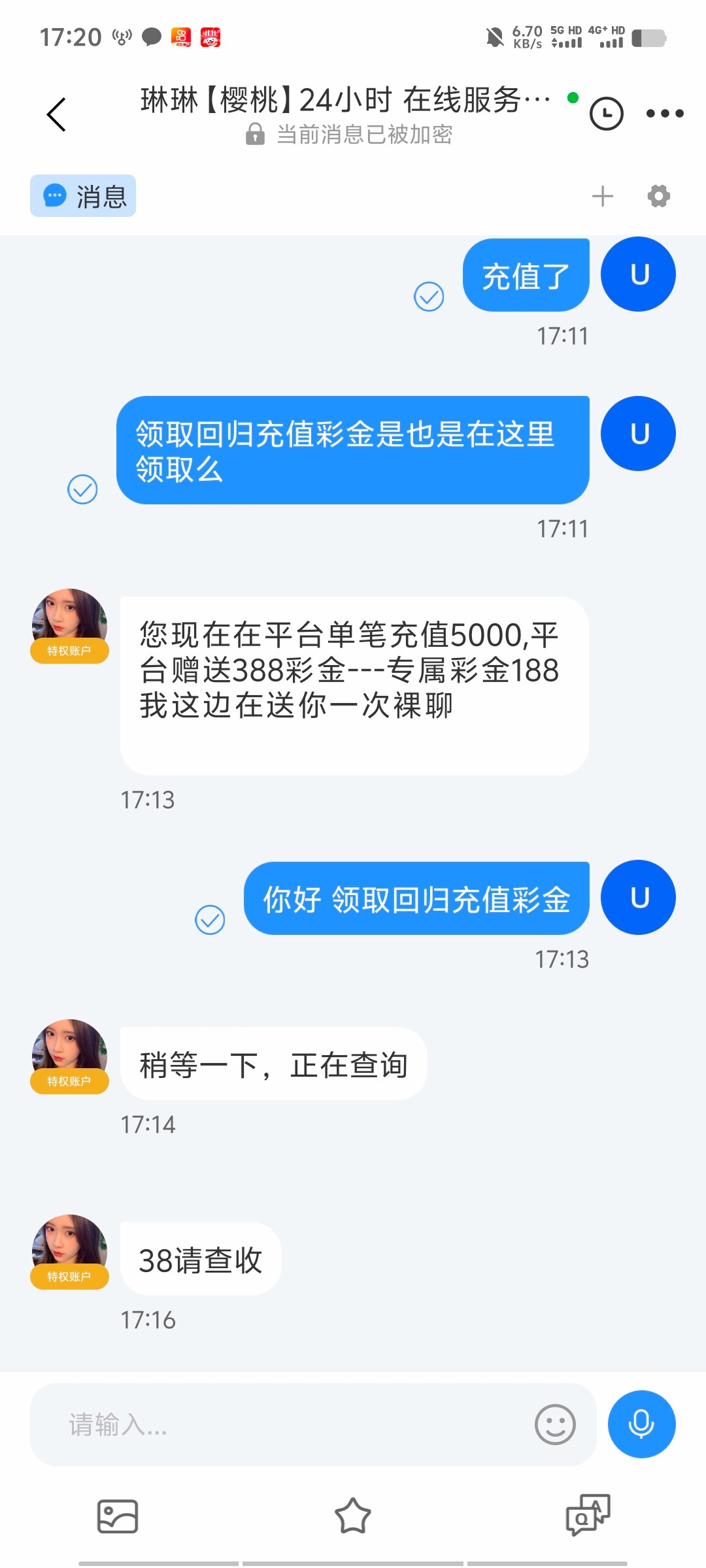
Task: Focus the 请输入 message field
Action: pos(281,1424)
